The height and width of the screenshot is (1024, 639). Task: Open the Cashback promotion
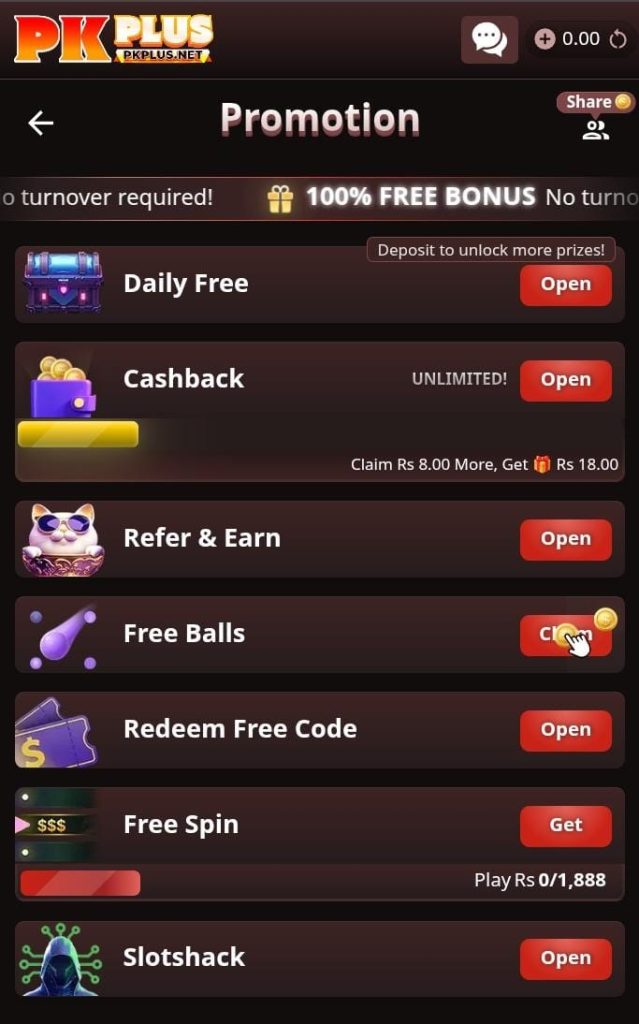565,380
